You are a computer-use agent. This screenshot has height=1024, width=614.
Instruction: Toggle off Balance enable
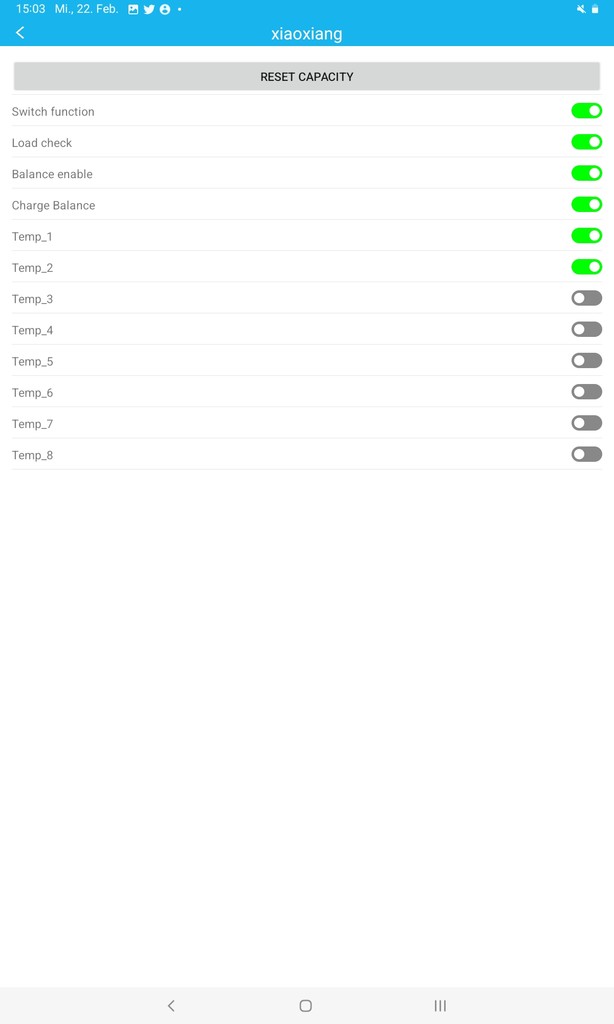pos(586,173)
